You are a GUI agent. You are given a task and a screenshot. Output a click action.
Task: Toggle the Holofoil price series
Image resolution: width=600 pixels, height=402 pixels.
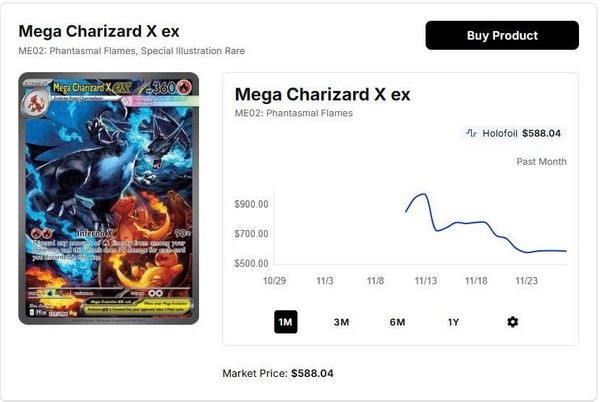(513, 133)
